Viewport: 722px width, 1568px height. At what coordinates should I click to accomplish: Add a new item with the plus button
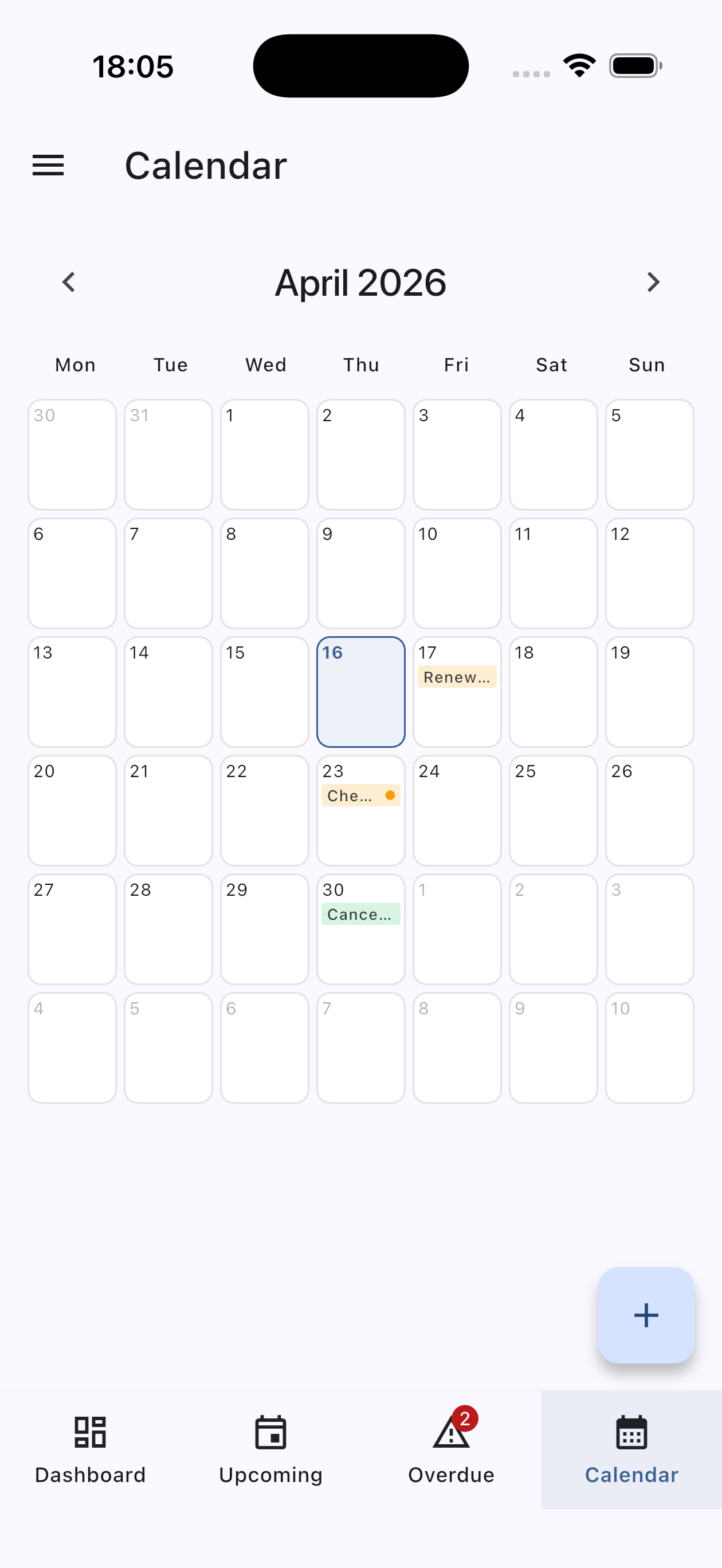tap(646, 1315)
